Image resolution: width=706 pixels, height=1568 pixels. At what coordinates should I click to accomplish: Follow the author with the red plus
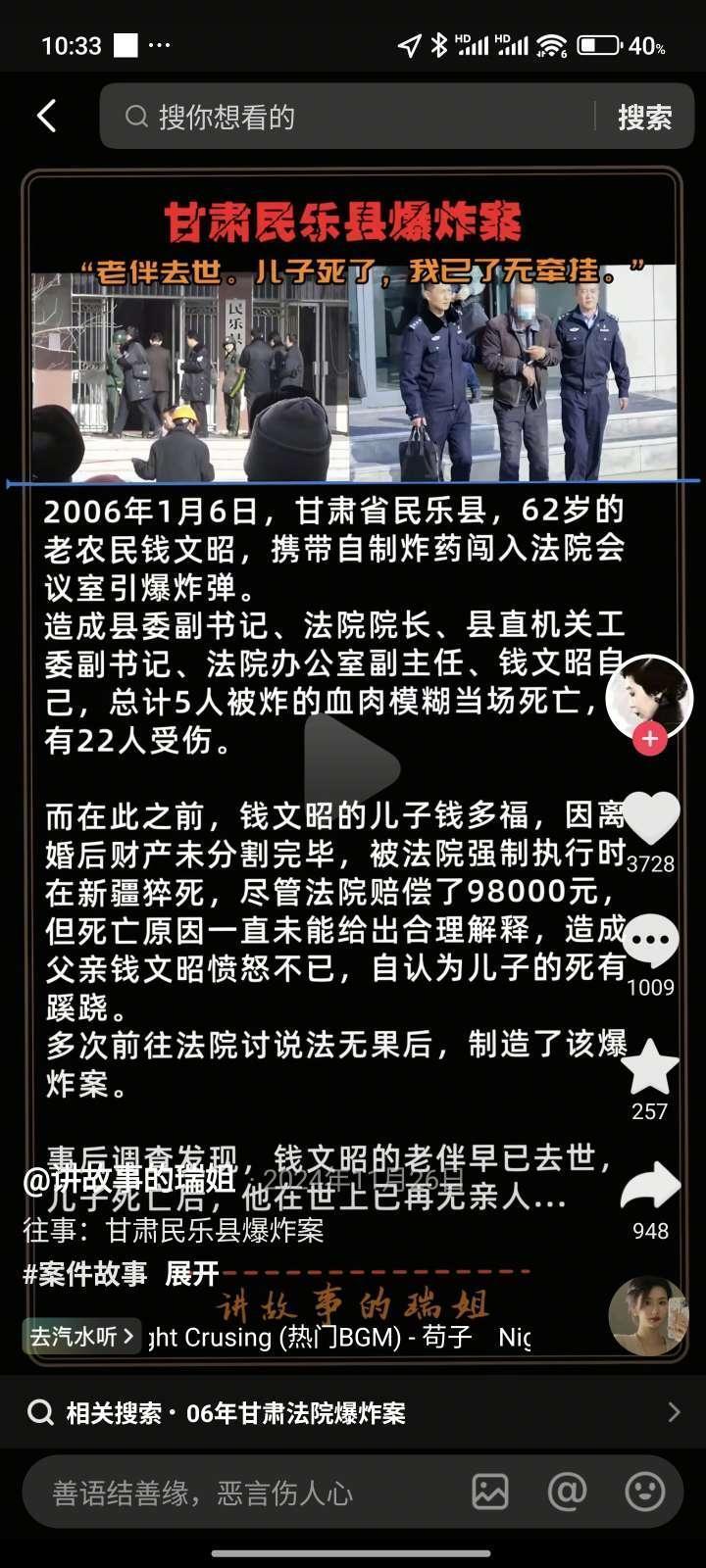[x=649, y=739]
